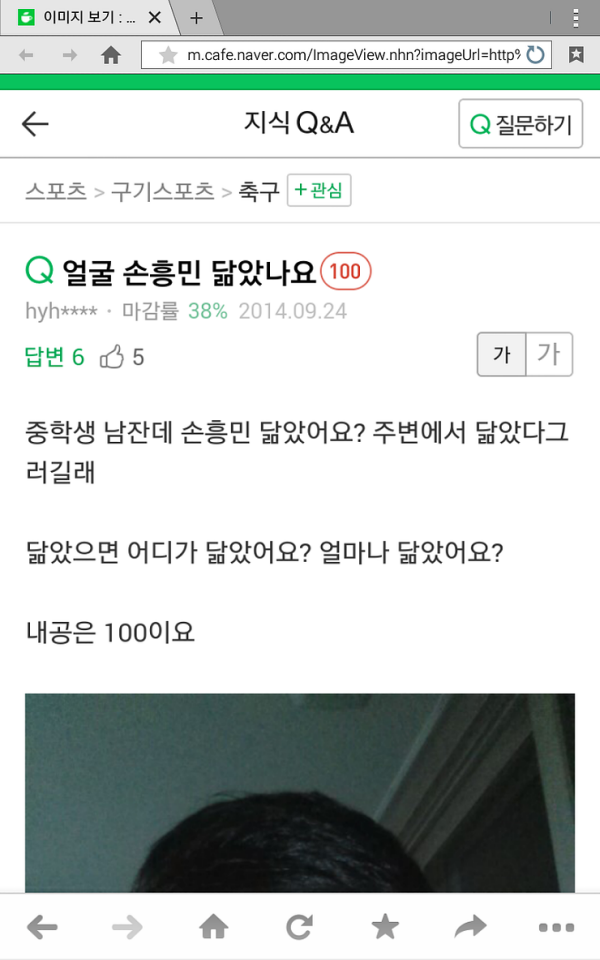Select the larger 가 font size

click(x=548, y=355)
